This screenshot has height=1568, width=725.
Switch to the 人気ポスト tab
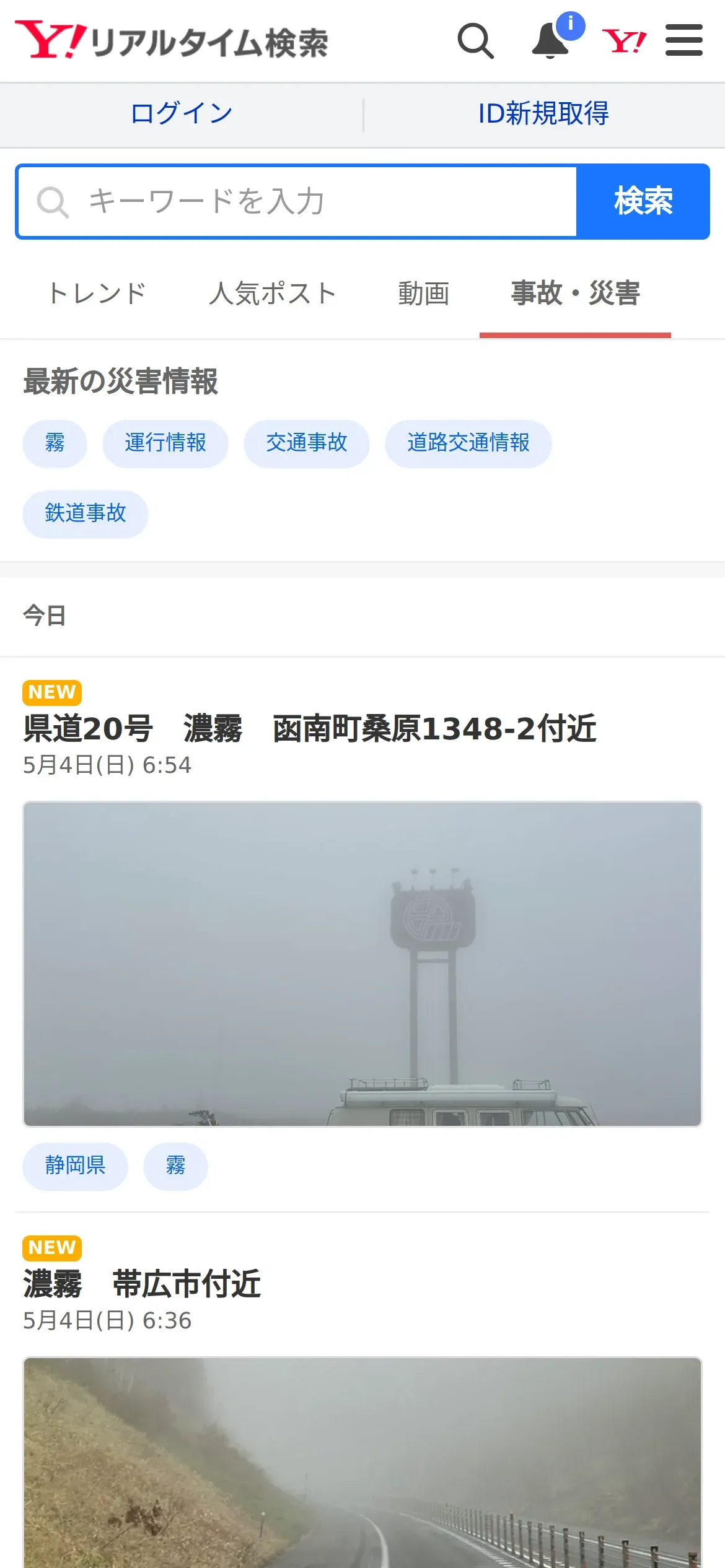pos(273,294)
